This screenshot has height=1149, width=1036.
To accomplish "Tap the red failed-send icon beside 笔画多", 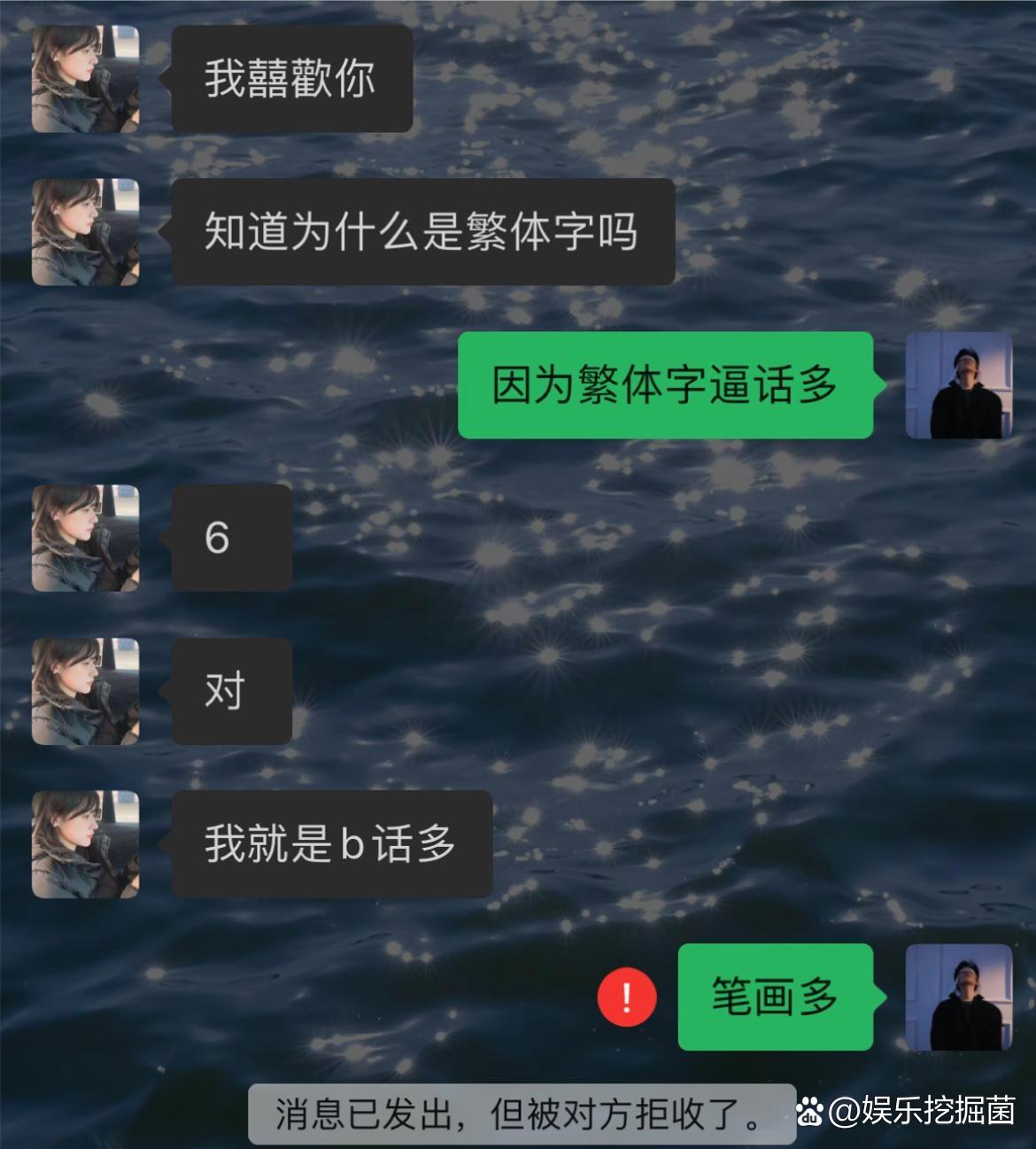I will [x=627, y=998].
